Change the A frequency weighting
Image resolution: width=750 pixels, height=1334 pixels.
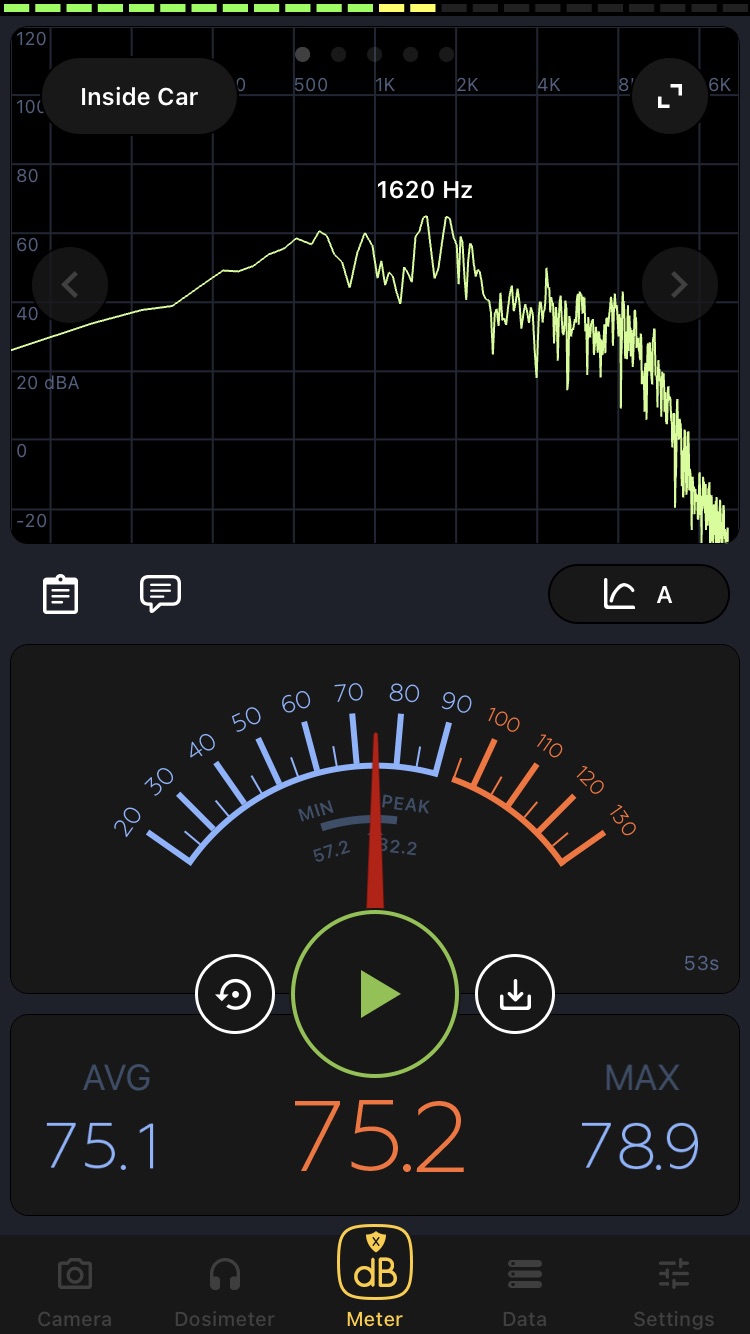click(638, 595)
